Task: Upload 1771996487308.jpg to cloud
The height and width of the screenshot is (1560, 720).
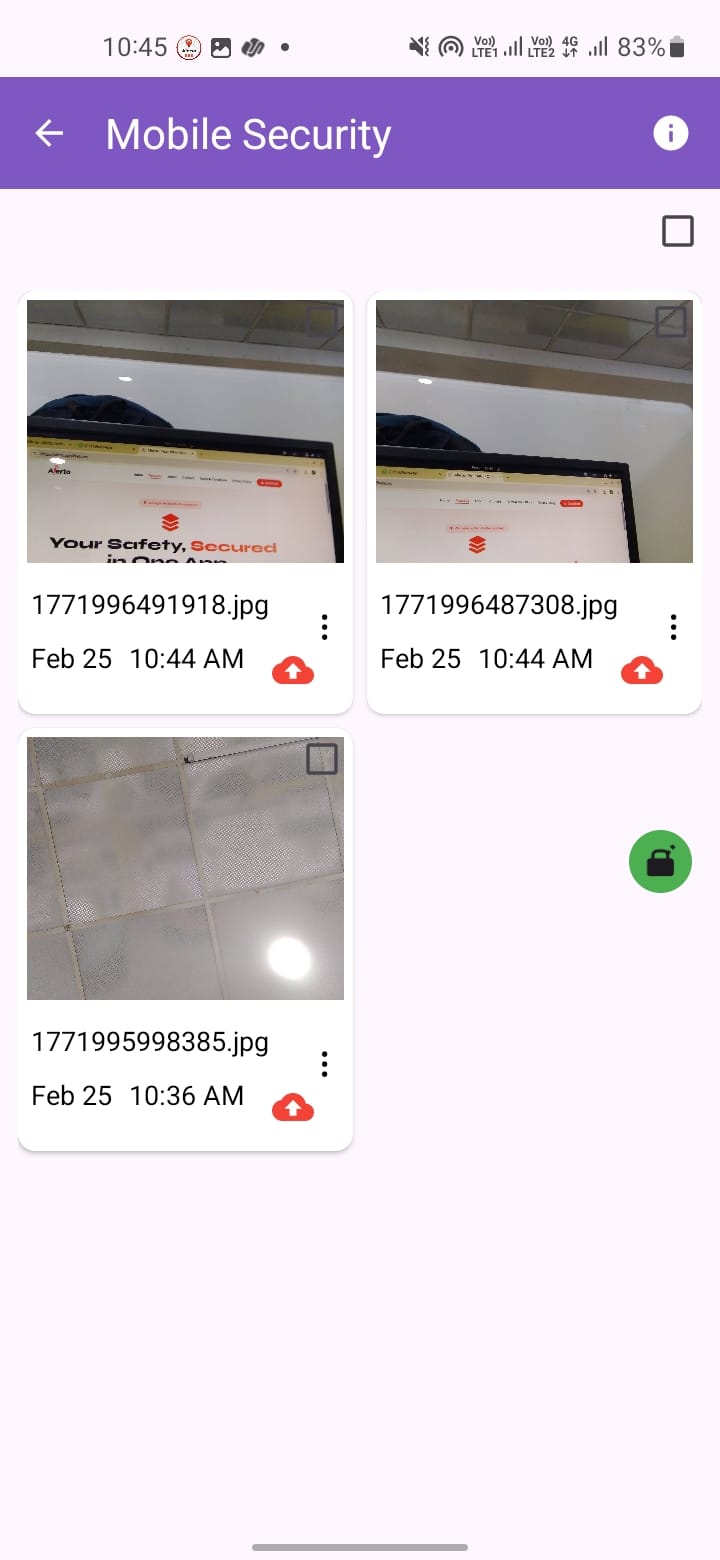Action: [642, 671]
